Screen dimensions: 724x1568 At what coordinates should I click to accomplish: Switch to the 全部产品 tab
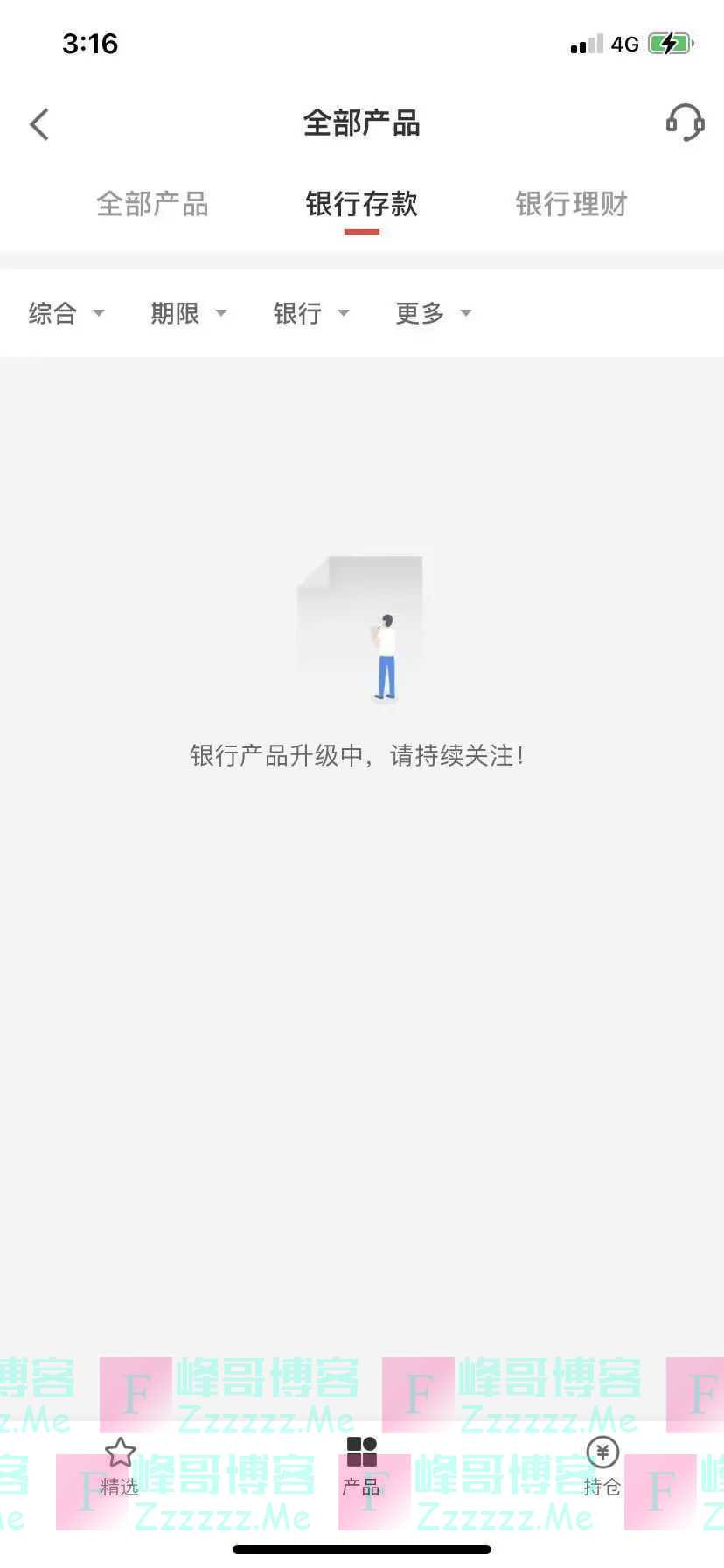152,204
